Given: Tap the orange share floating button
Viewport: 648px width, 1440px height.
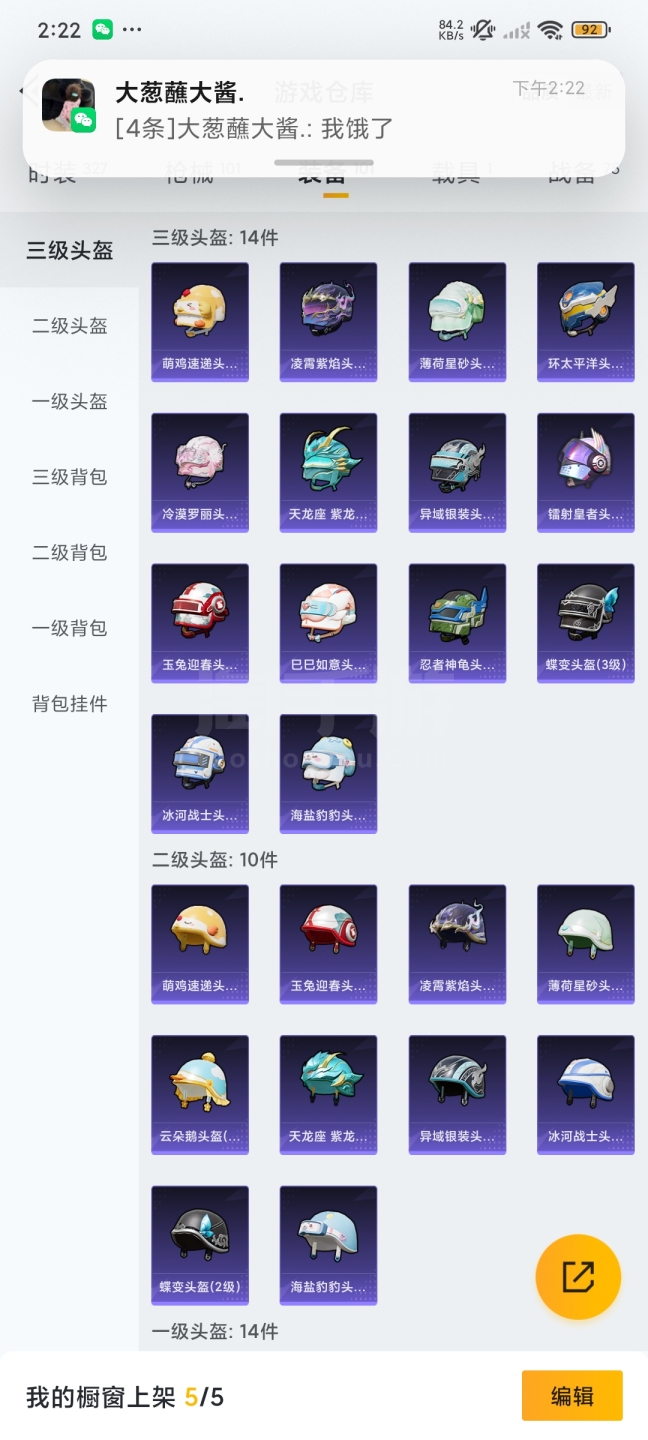Looking at the screenshot, I should tap(578, 1277).
